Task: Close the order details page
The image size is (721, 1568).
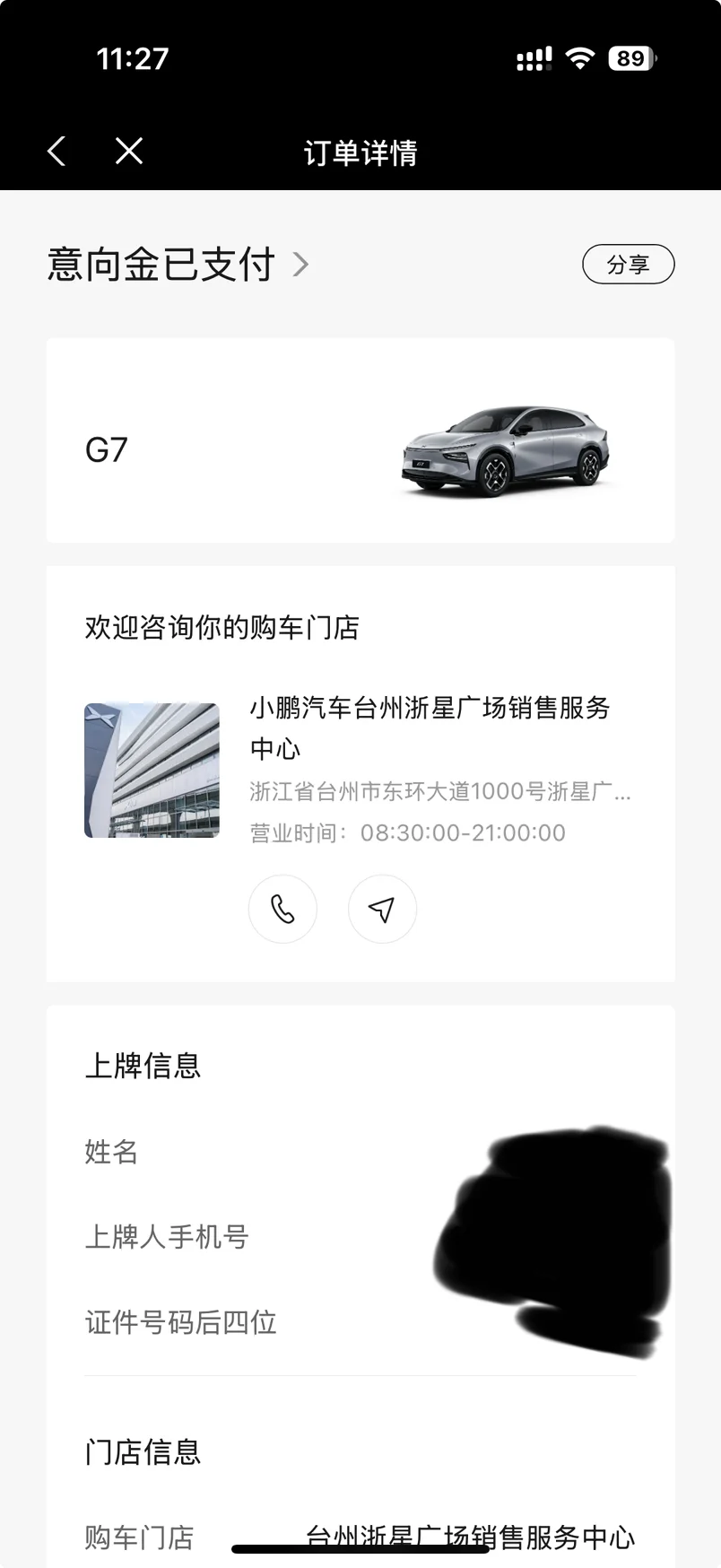Action: (x=129, y=151)
